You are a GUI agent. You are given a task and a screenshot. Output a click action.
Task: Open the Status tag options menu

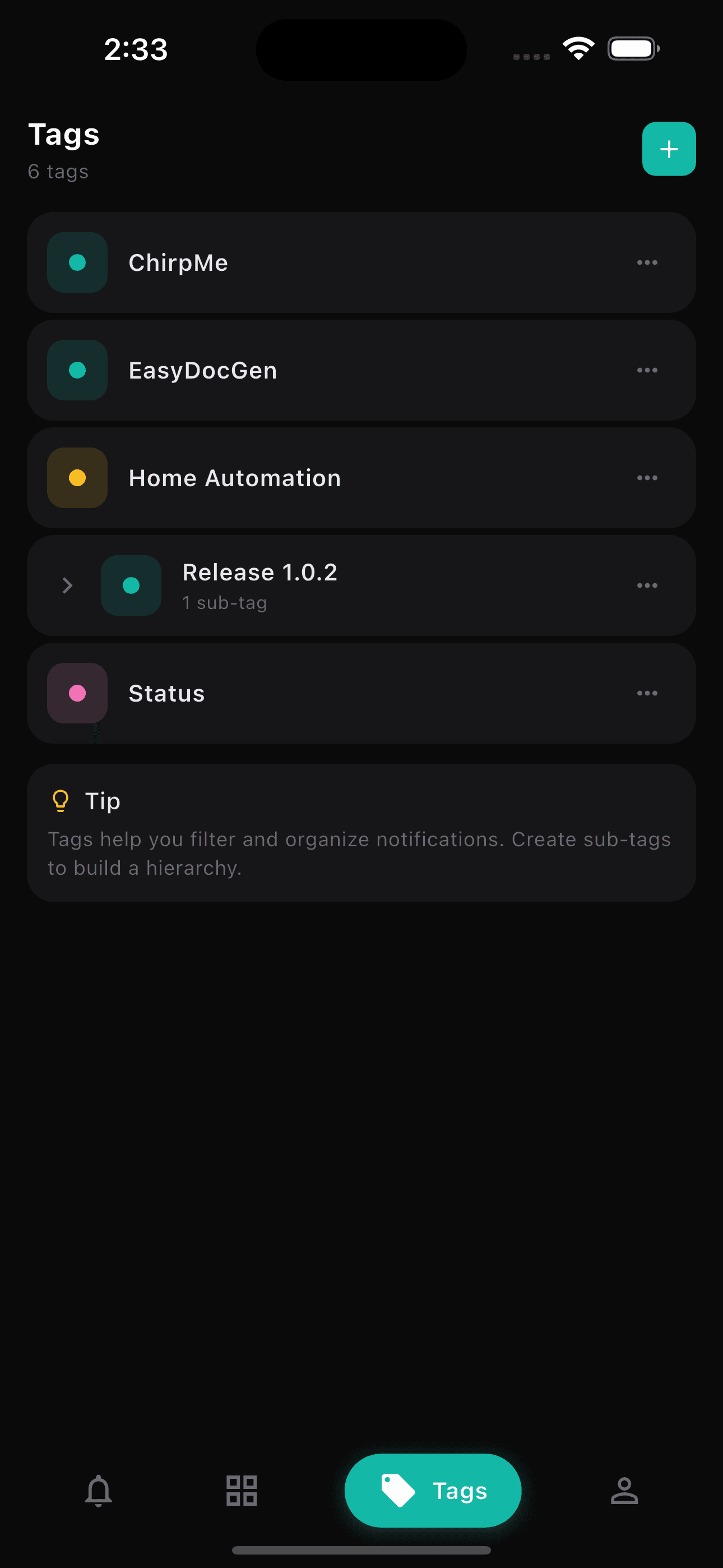pyautogui.click(x=647, y=693)
